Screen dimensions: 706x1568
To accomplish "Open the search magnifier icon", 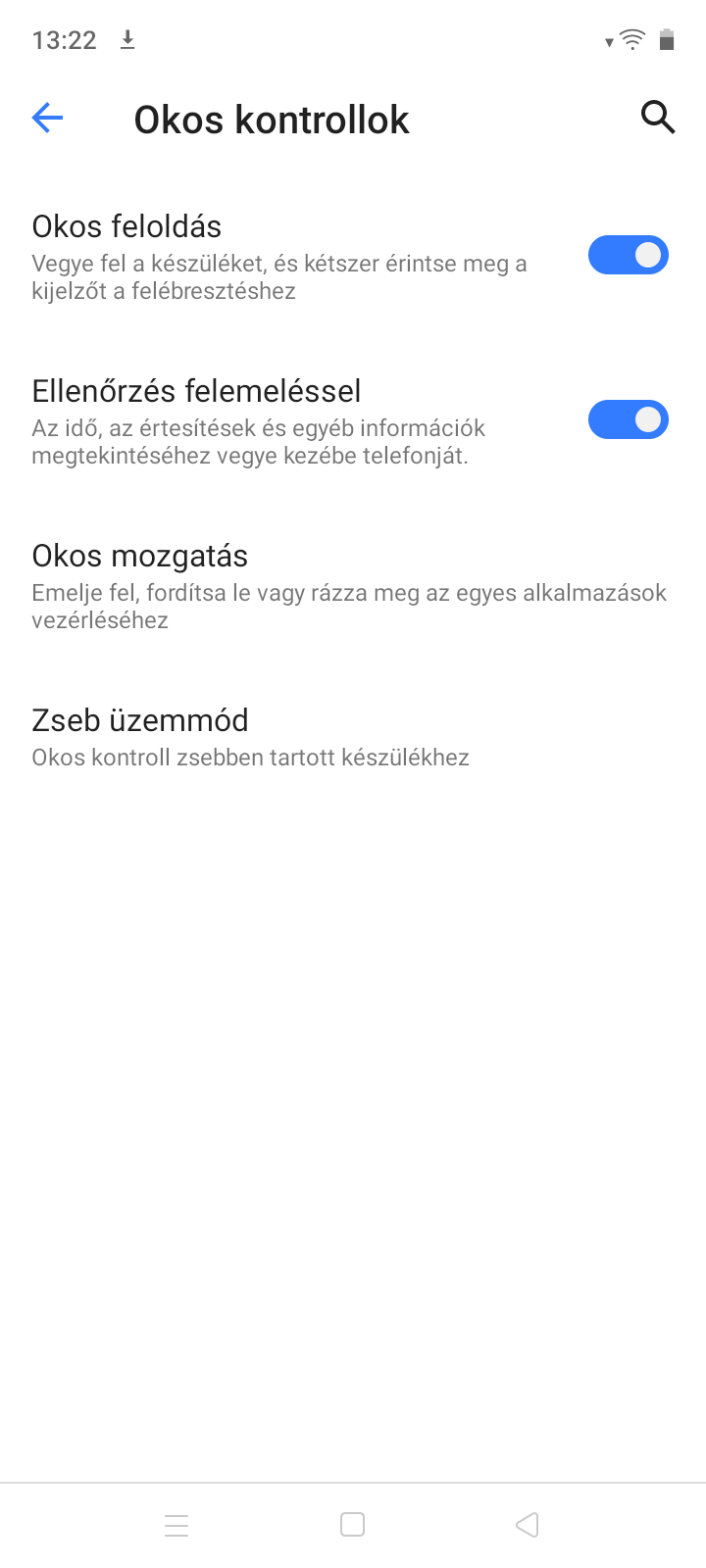I will [658, 117].
